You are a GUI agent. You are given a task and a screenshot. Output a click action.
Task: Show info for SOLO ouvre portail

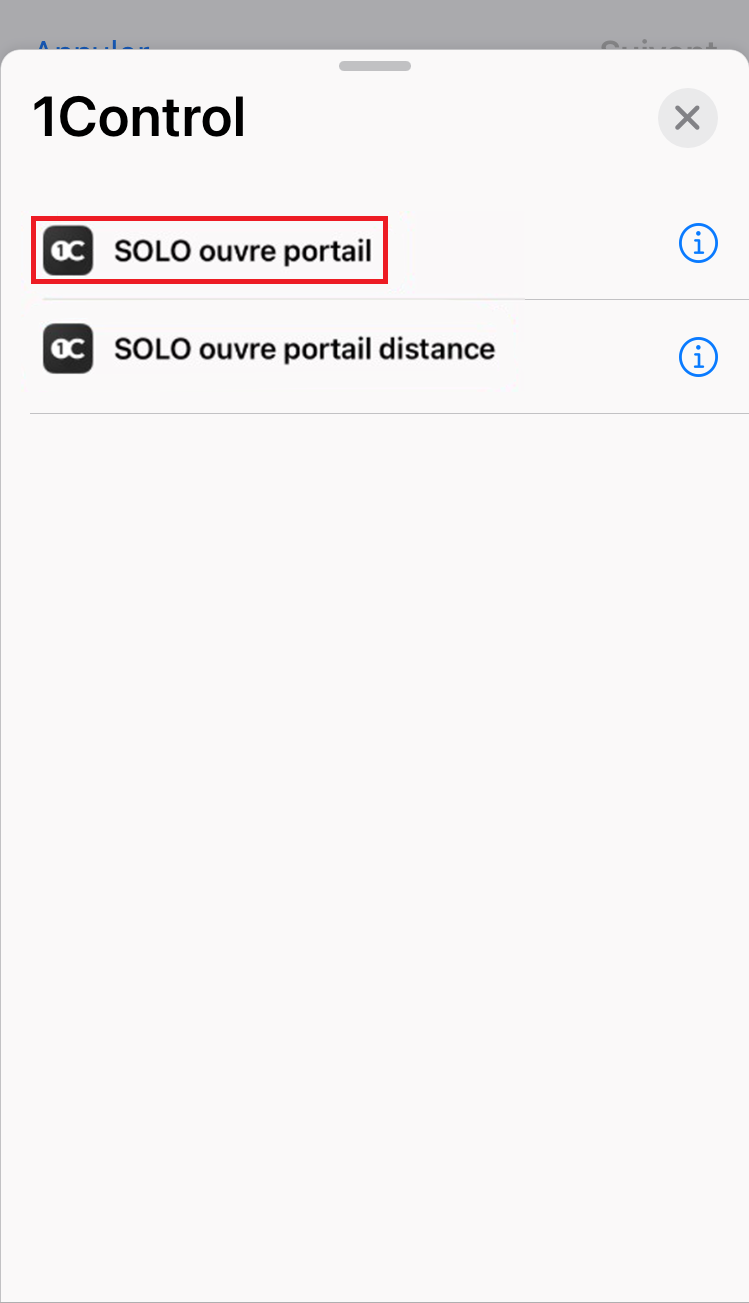tap(698, 243)
